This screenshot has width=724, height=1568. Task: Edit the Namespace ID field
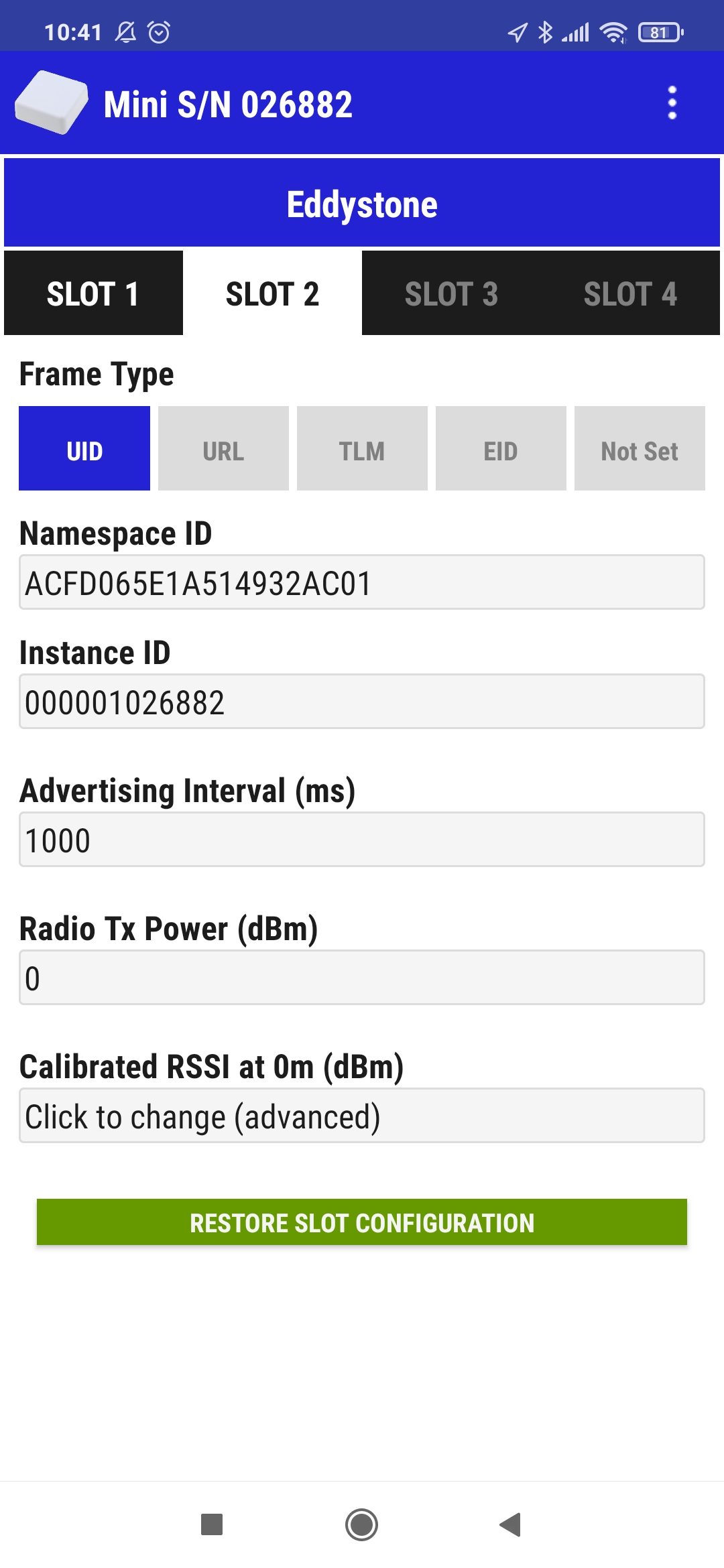[x=362, y=582]
